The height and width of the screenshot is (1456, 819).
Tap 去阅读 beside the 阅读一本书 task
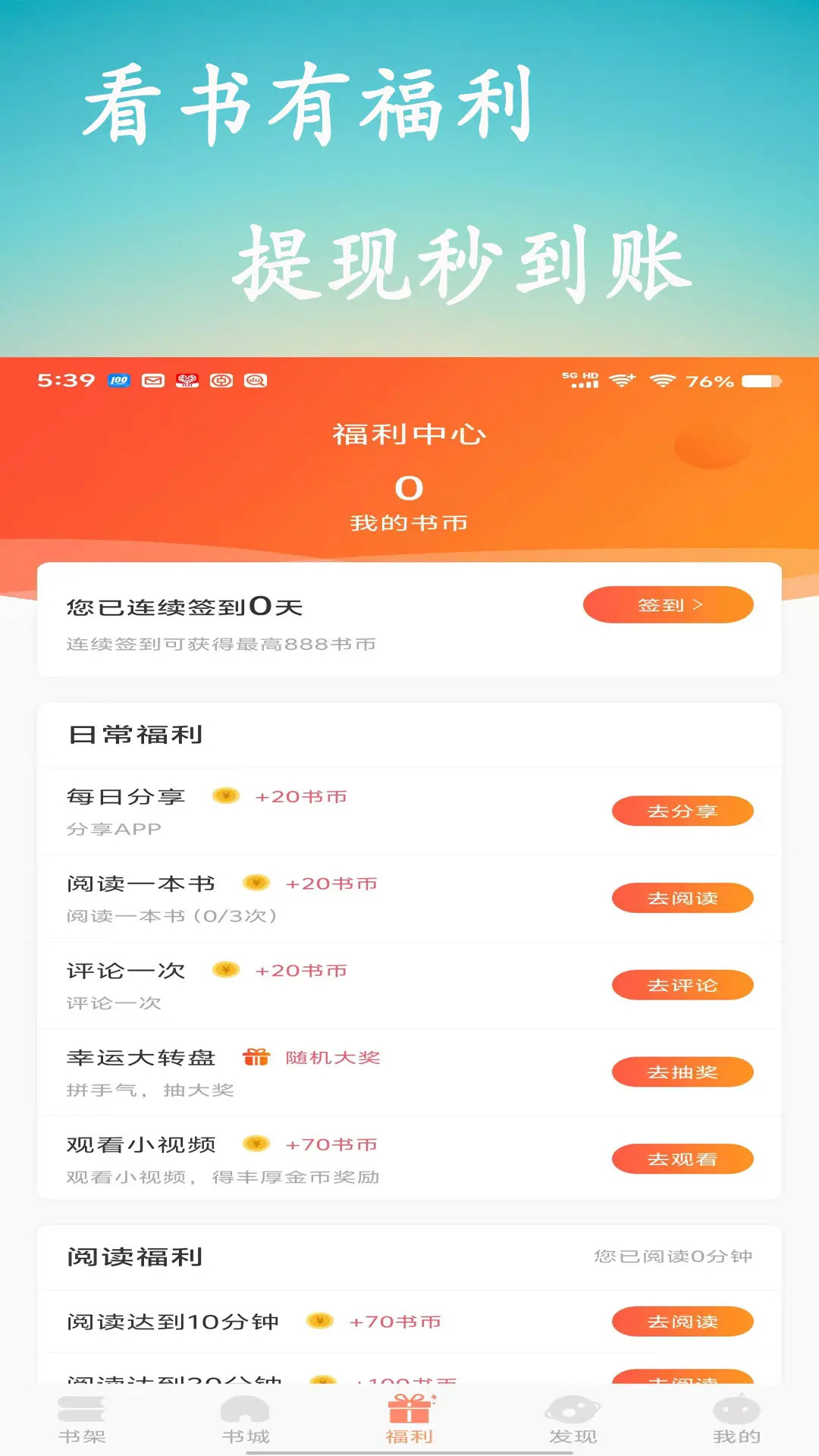coord(682,897)
